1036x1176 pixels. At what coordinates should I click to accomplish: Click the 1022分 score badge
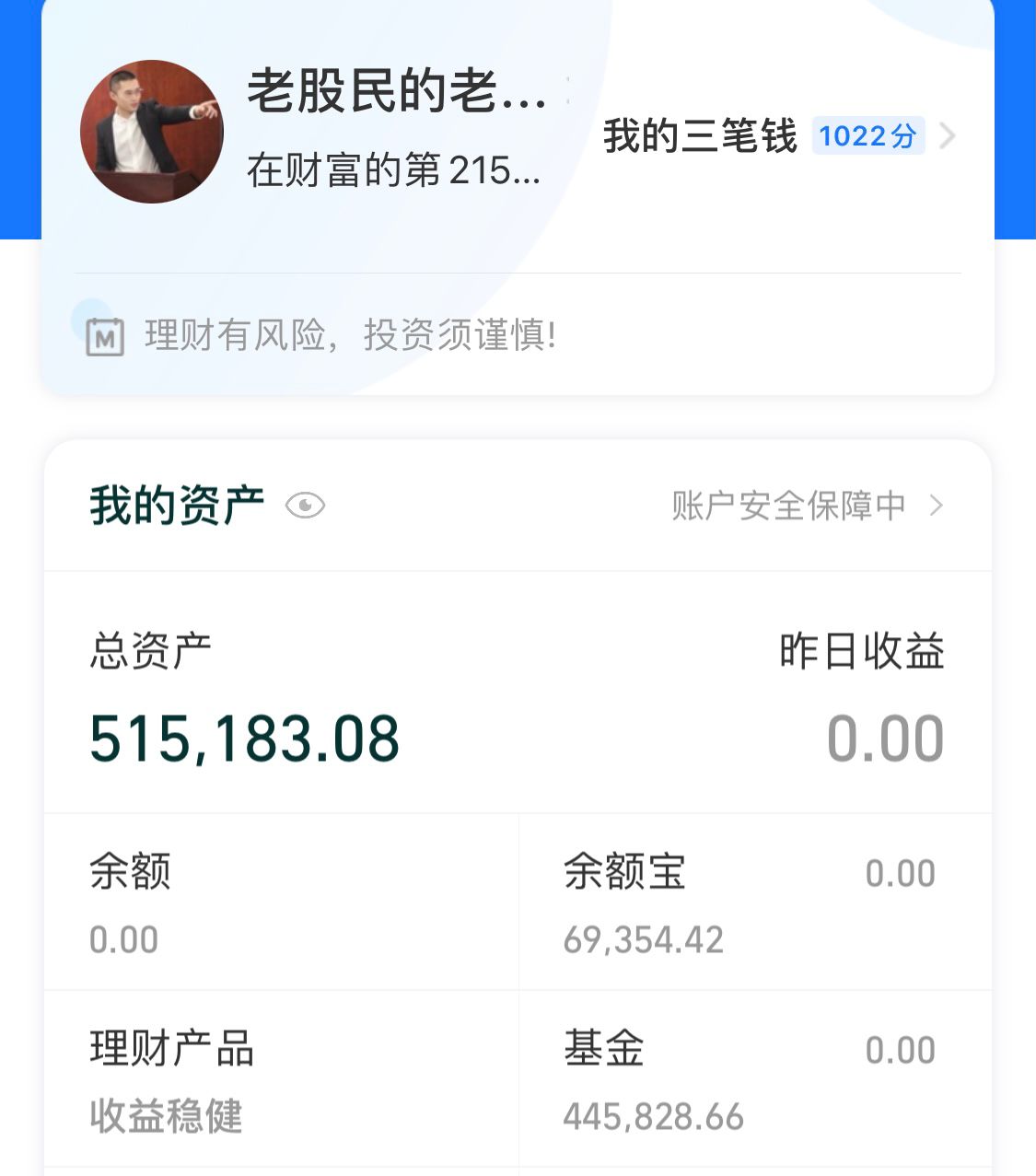point(866,135)
